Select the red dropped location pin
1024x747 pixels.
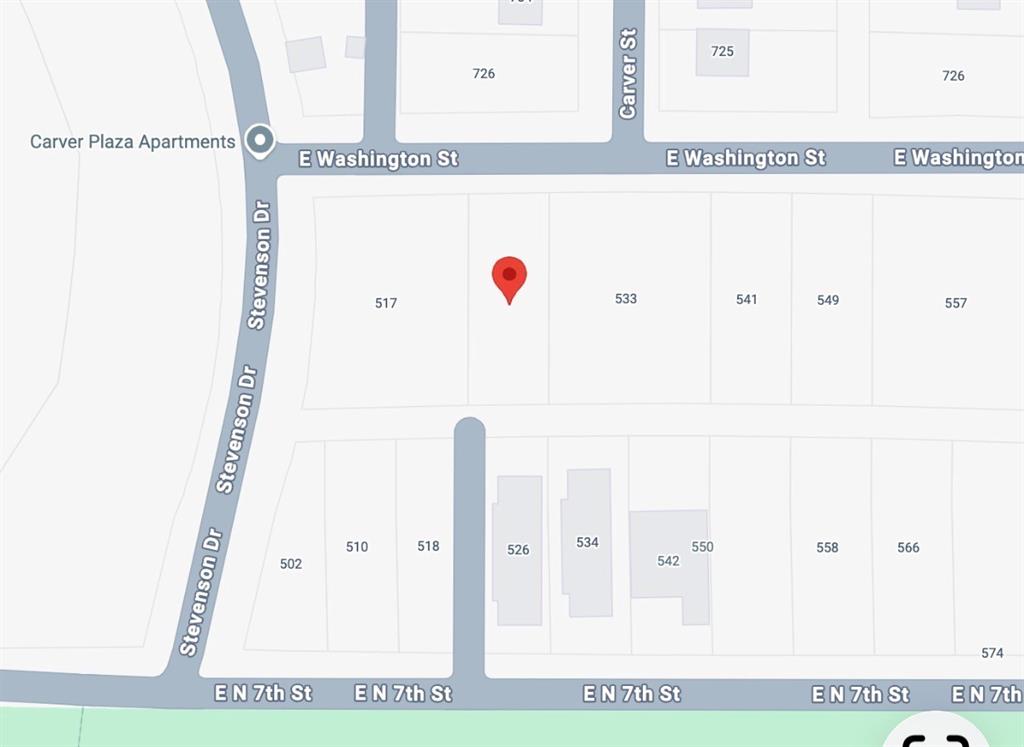509,276
